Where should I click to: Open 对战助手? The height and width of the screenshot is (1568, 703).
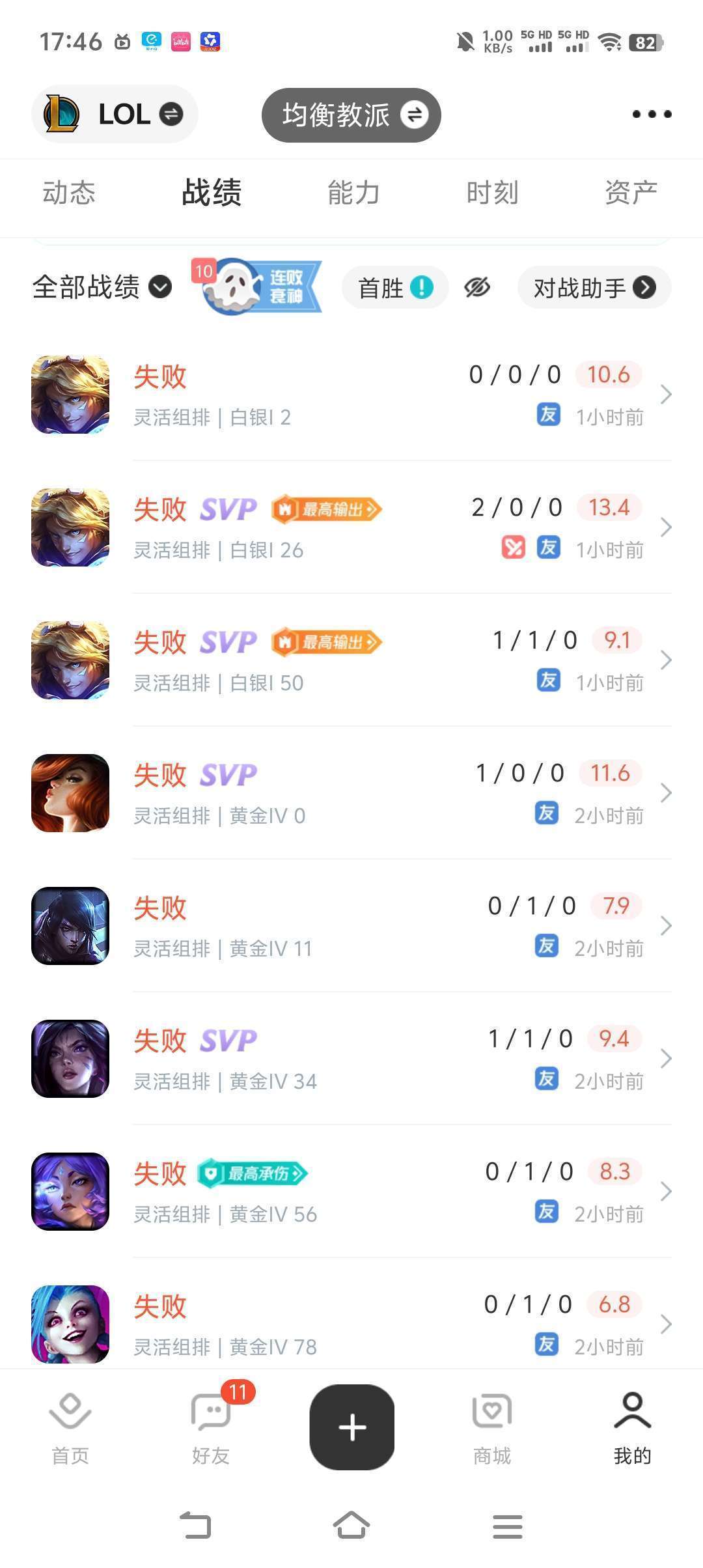pos(594,287)
